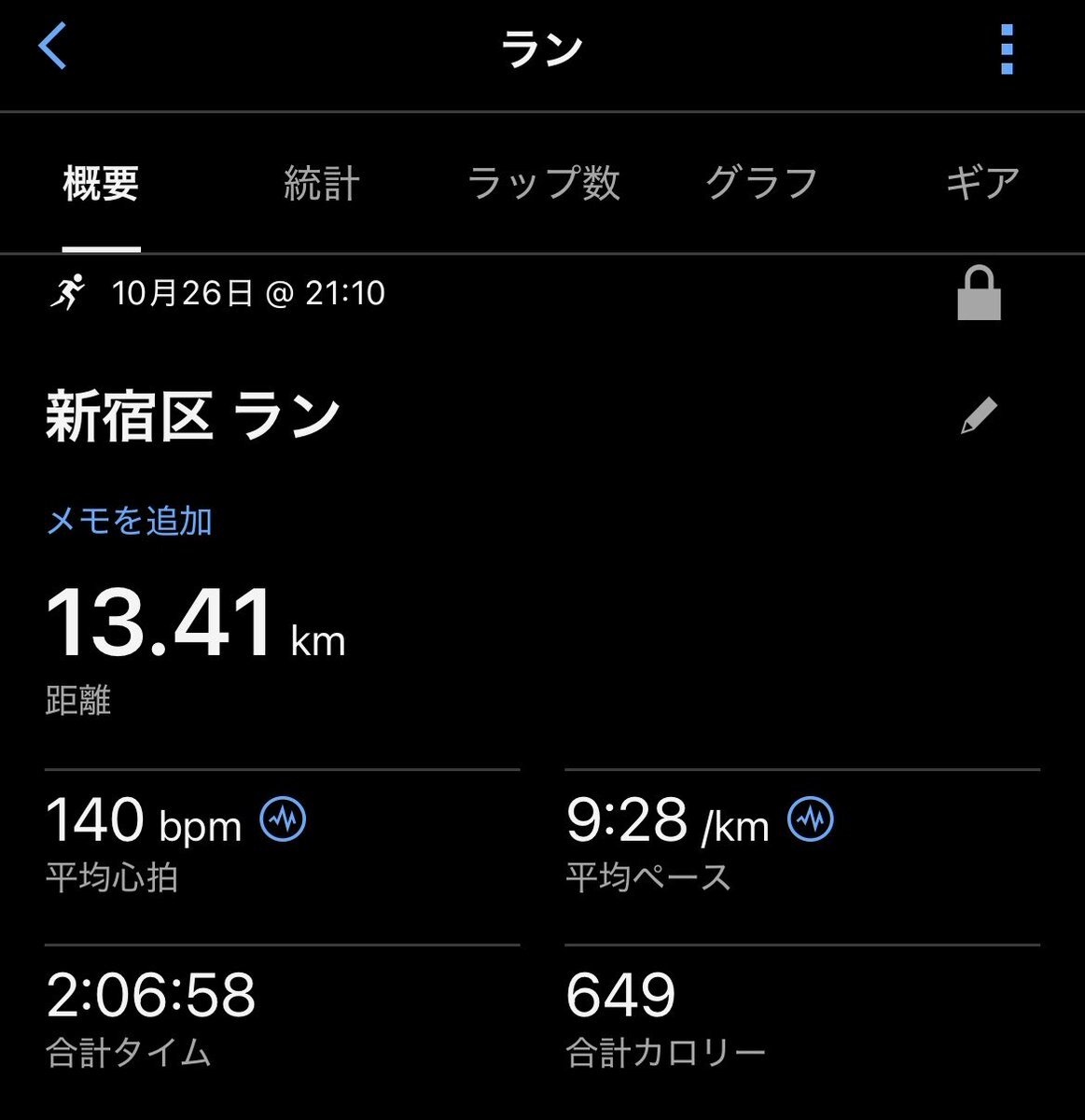
Task: Open the three-dot overflow menu
Action: pyautogui.click(x=1006, y=49)
